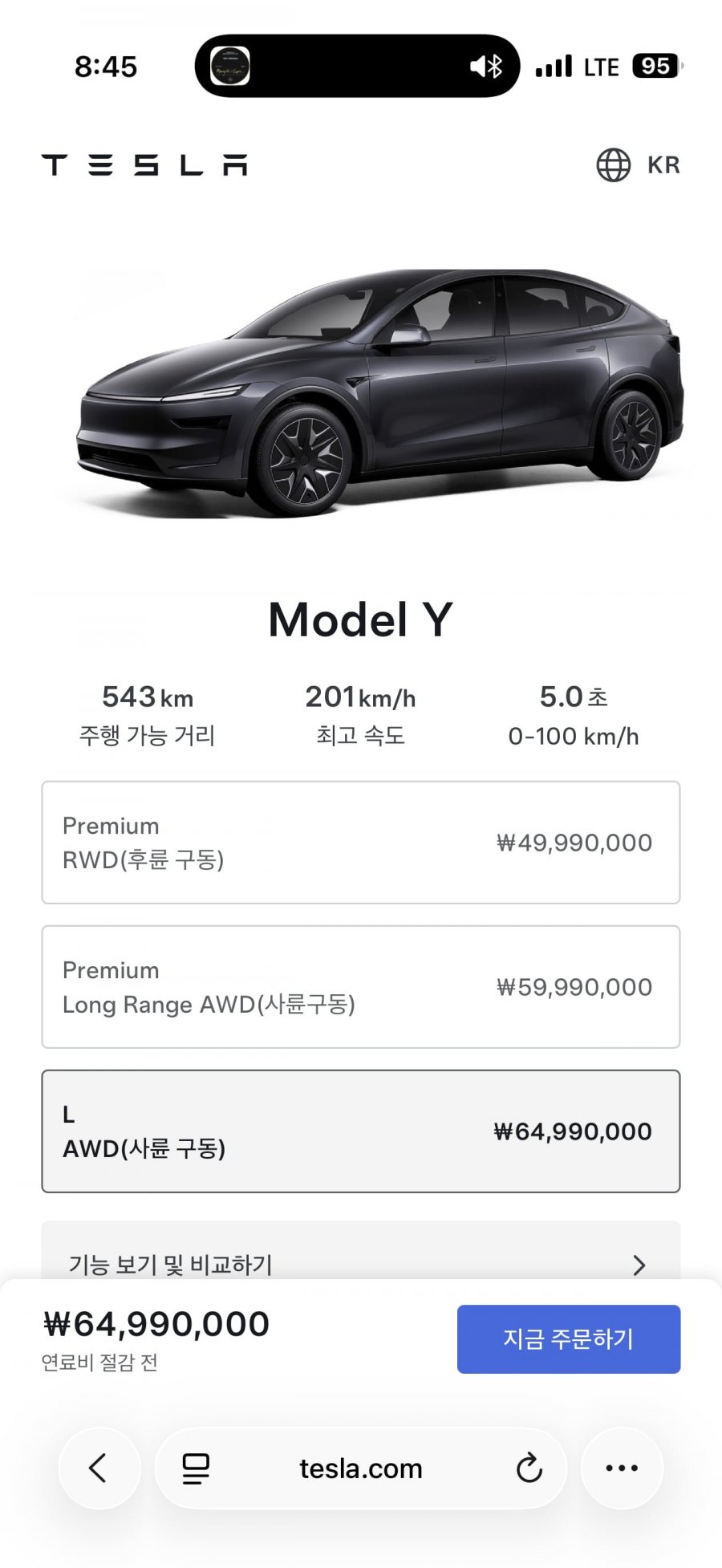Reload the page
Image resolution: width=722 pixels, height=1568 pixels.
[x=529, y=1468]
